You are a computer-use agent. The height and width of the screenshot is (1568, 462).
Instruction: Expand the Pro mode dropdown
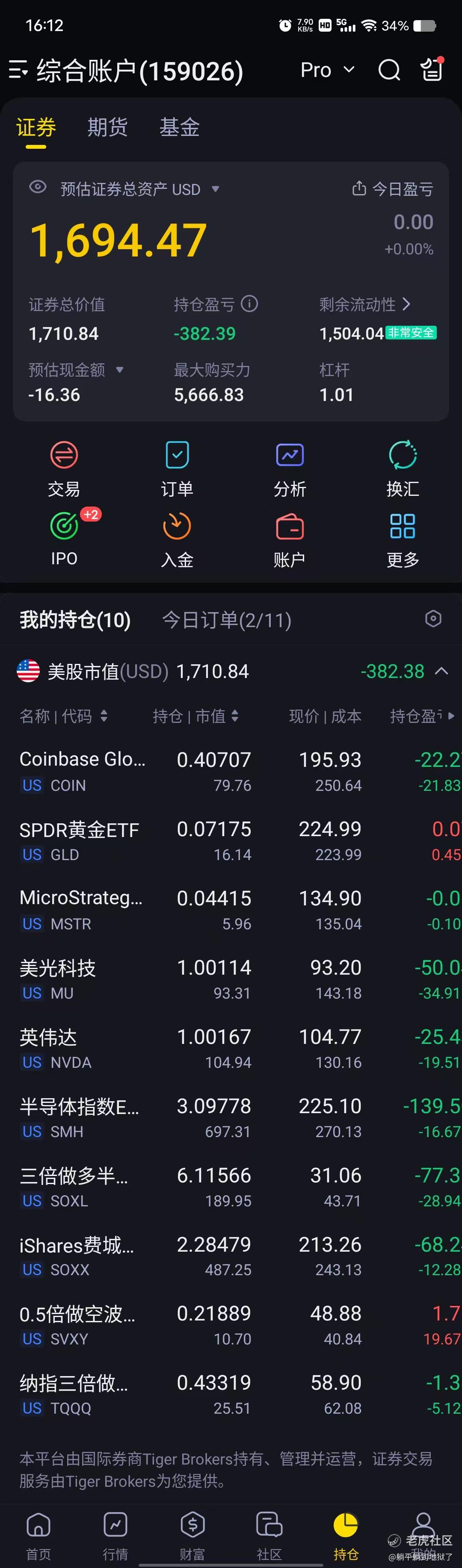click(x=328, y=70)
